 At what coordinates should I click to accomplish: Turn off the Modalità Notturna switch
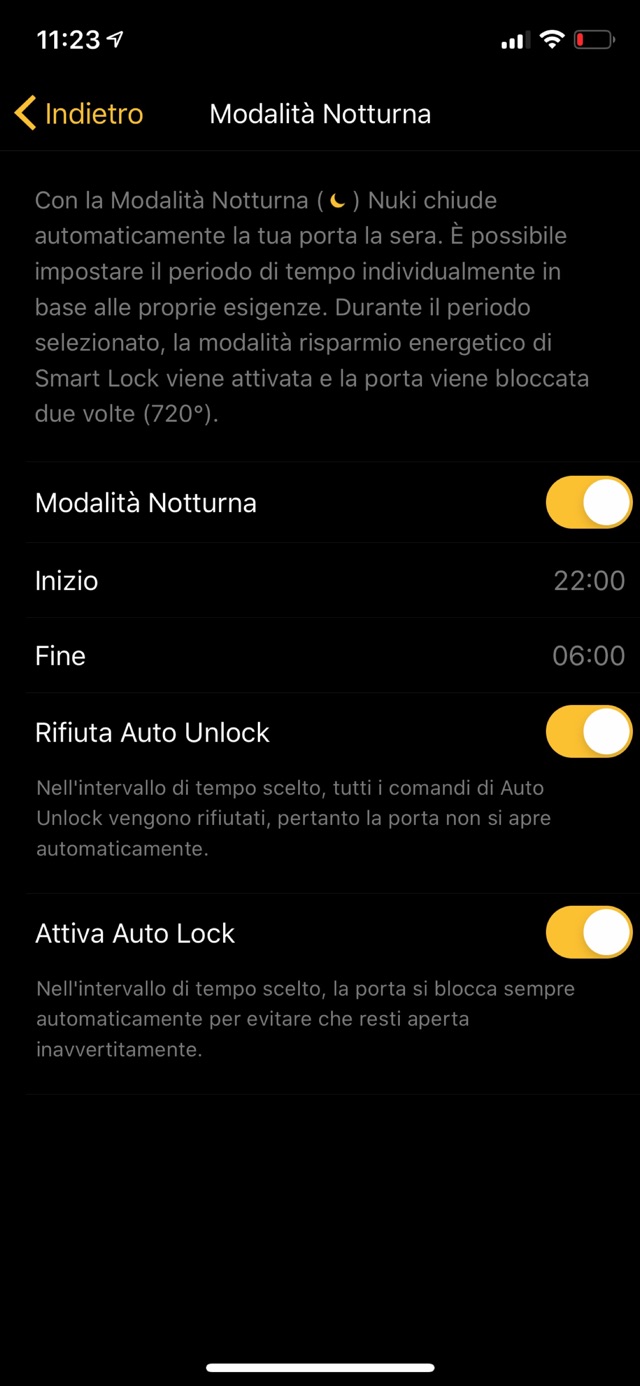point(588,502)
